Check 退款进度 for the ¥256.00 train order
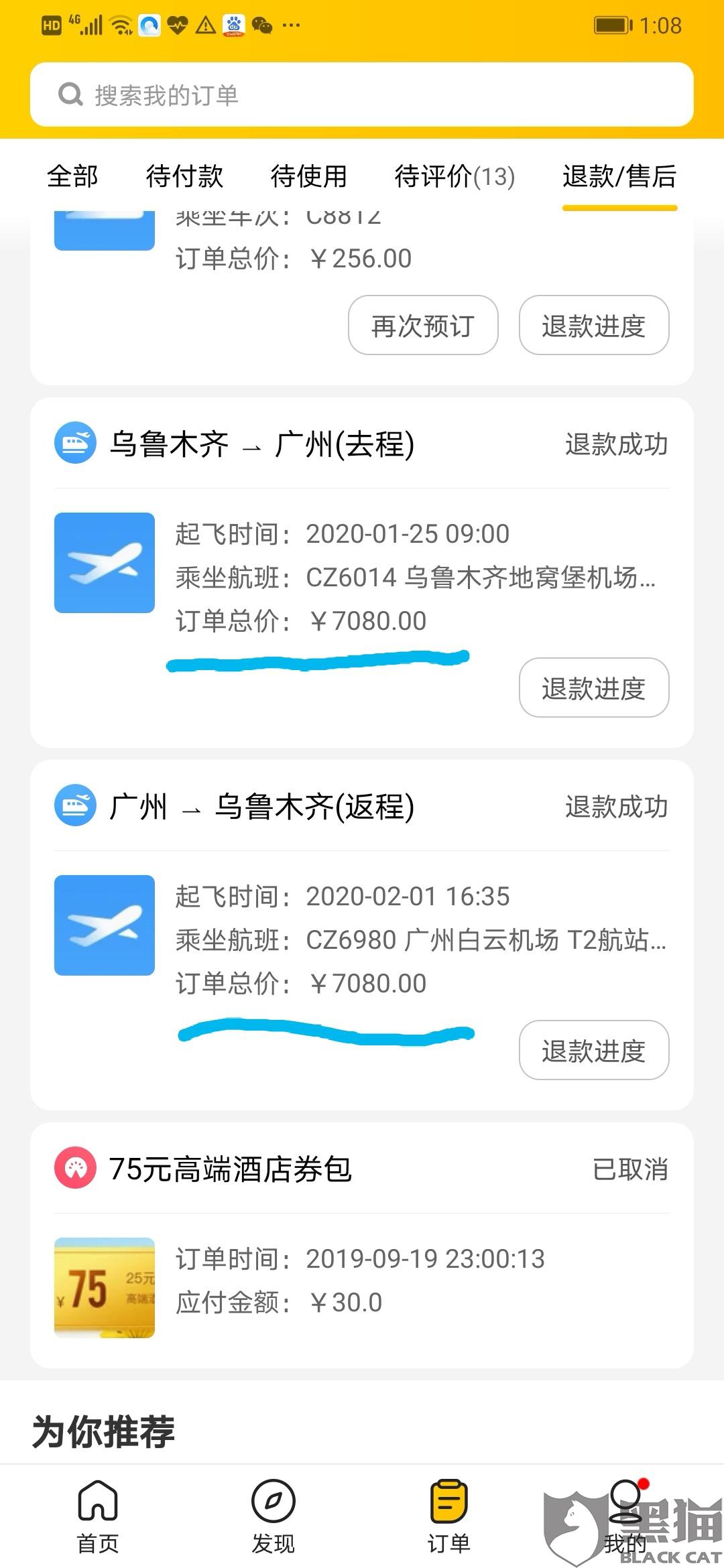 coord(594,326)
